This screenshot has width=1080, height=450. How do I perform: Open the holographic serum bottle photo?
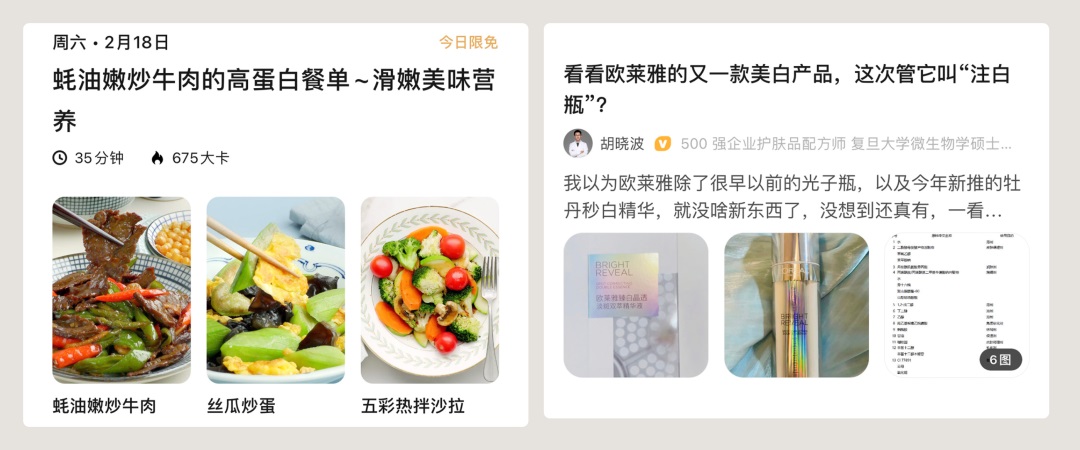tap(796, 304)
